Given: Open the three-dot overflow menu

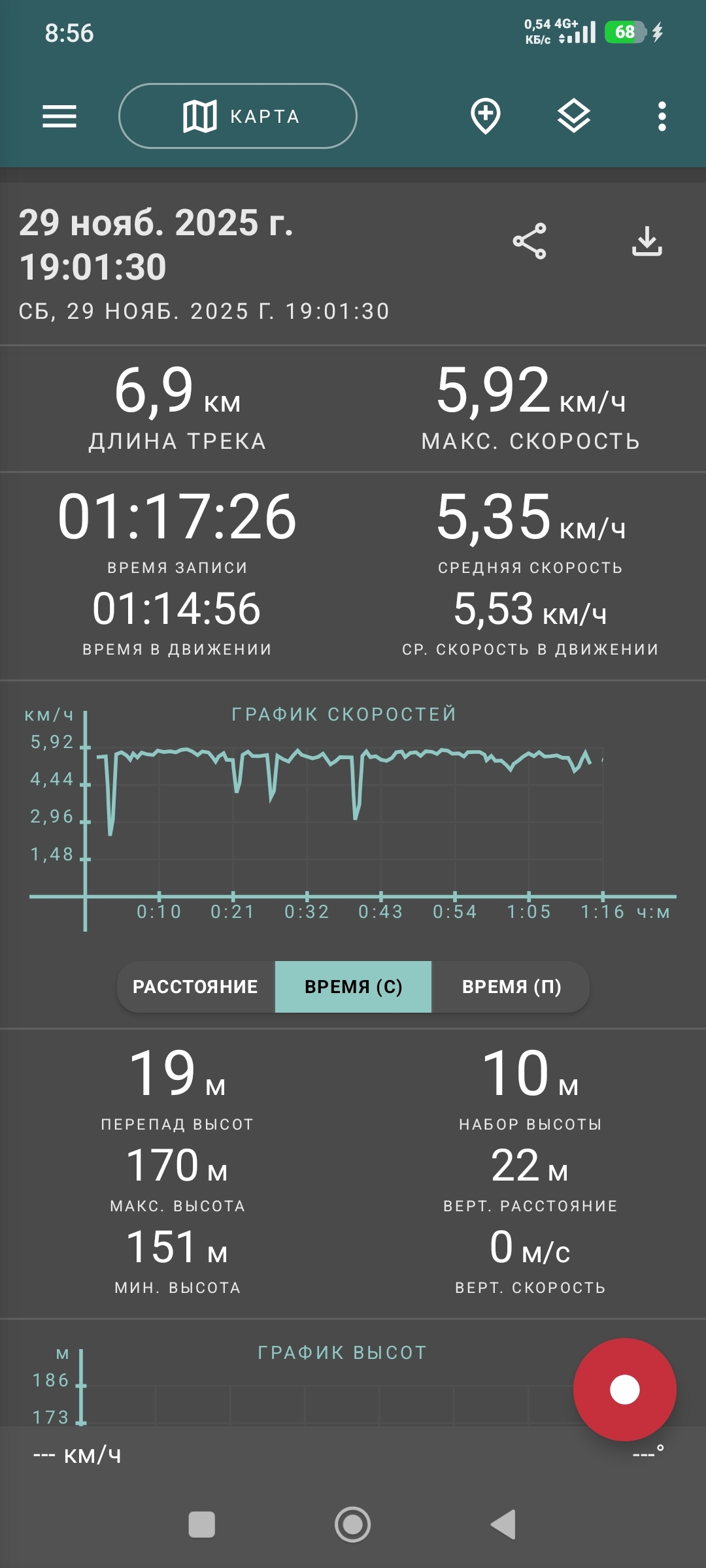Looking at the screenshot, I should click(662, 116).
